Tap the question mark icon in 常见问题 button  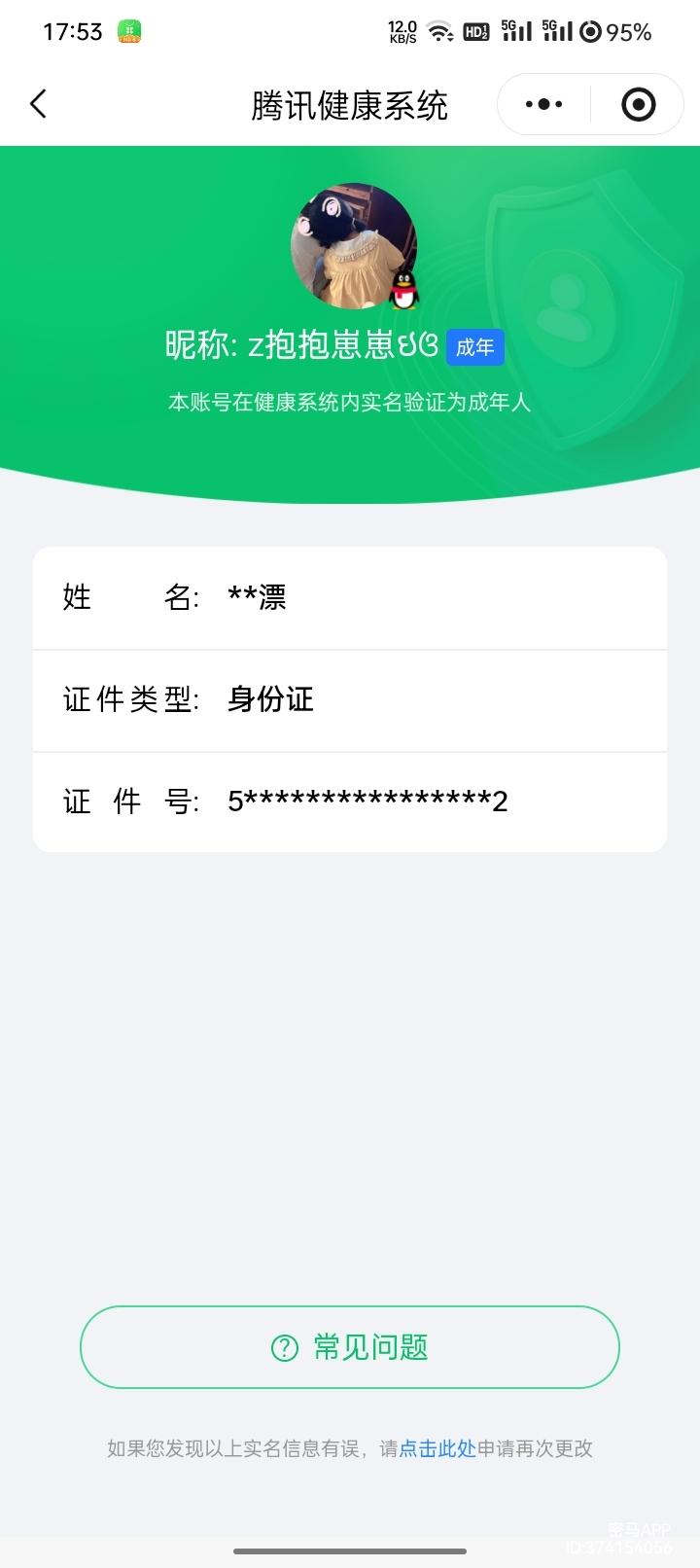pos(282,1348)
